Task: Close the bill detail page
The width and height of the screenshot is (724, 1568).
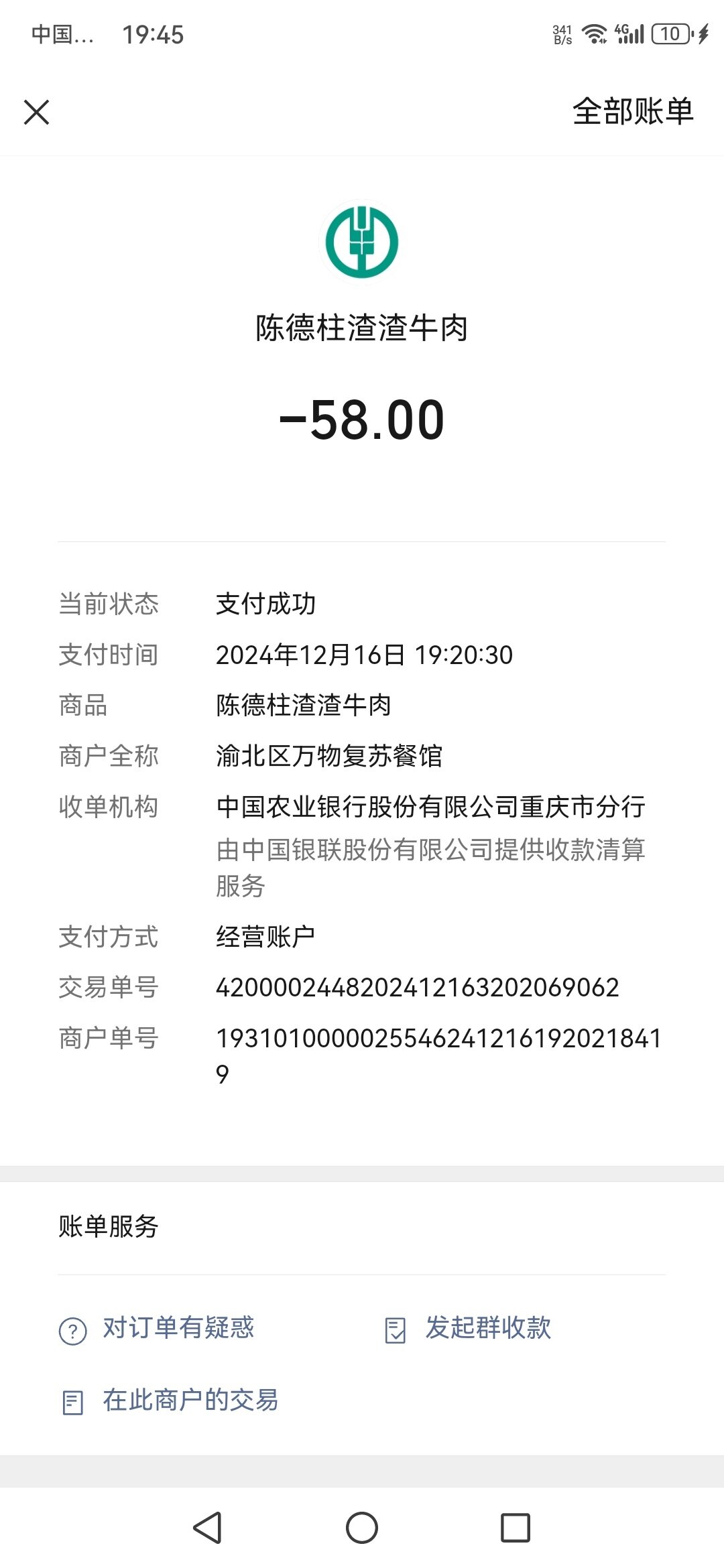Action: (x=36, y=112)
